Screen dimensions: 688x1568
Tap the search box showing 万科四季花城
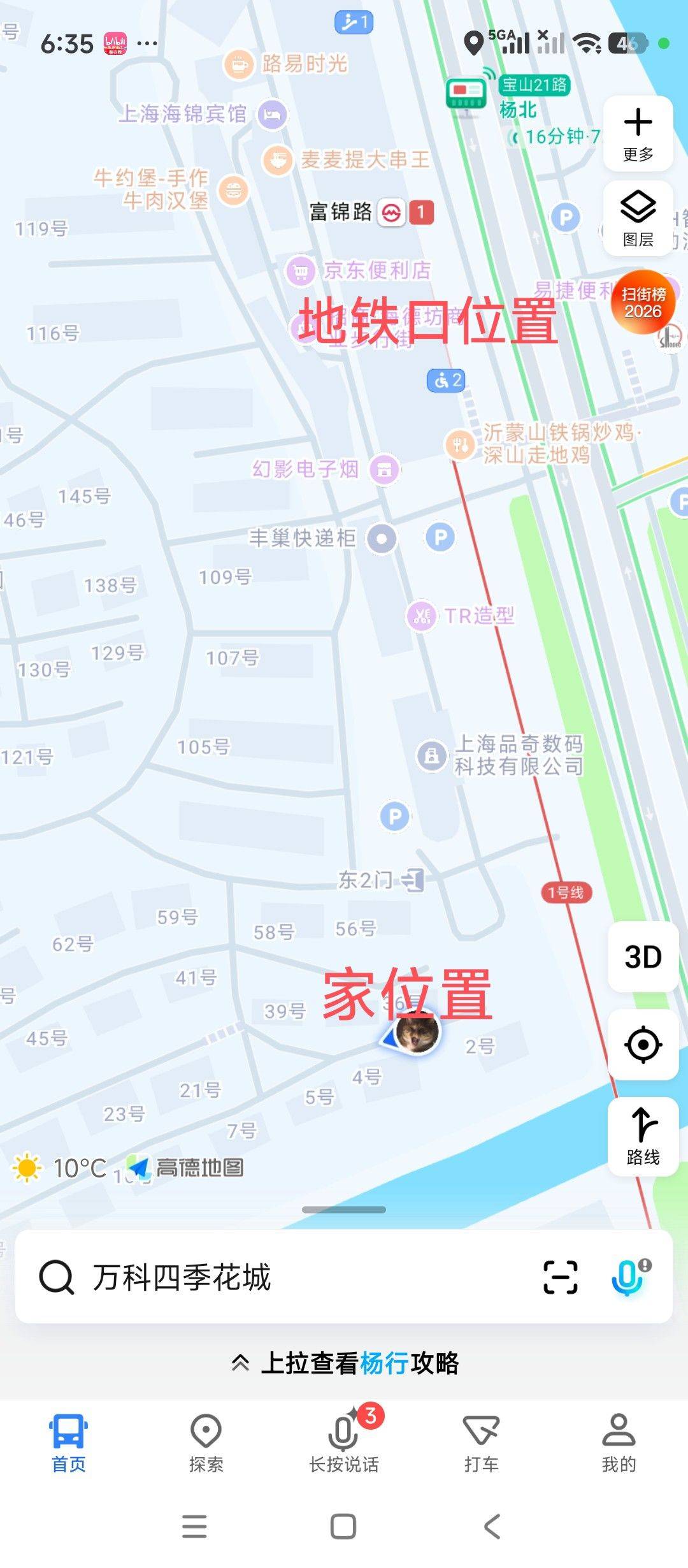point(287,1277)
